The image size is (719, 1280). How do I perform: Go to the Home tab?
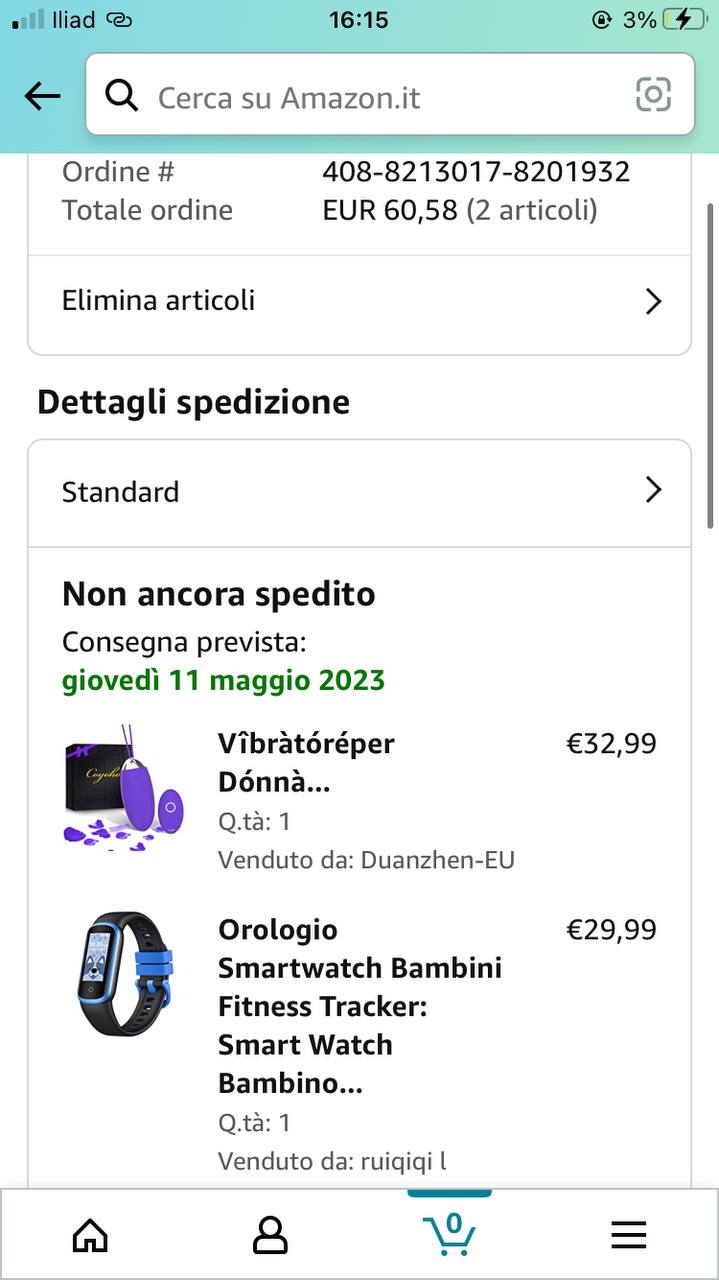(x=90, y=1236)
